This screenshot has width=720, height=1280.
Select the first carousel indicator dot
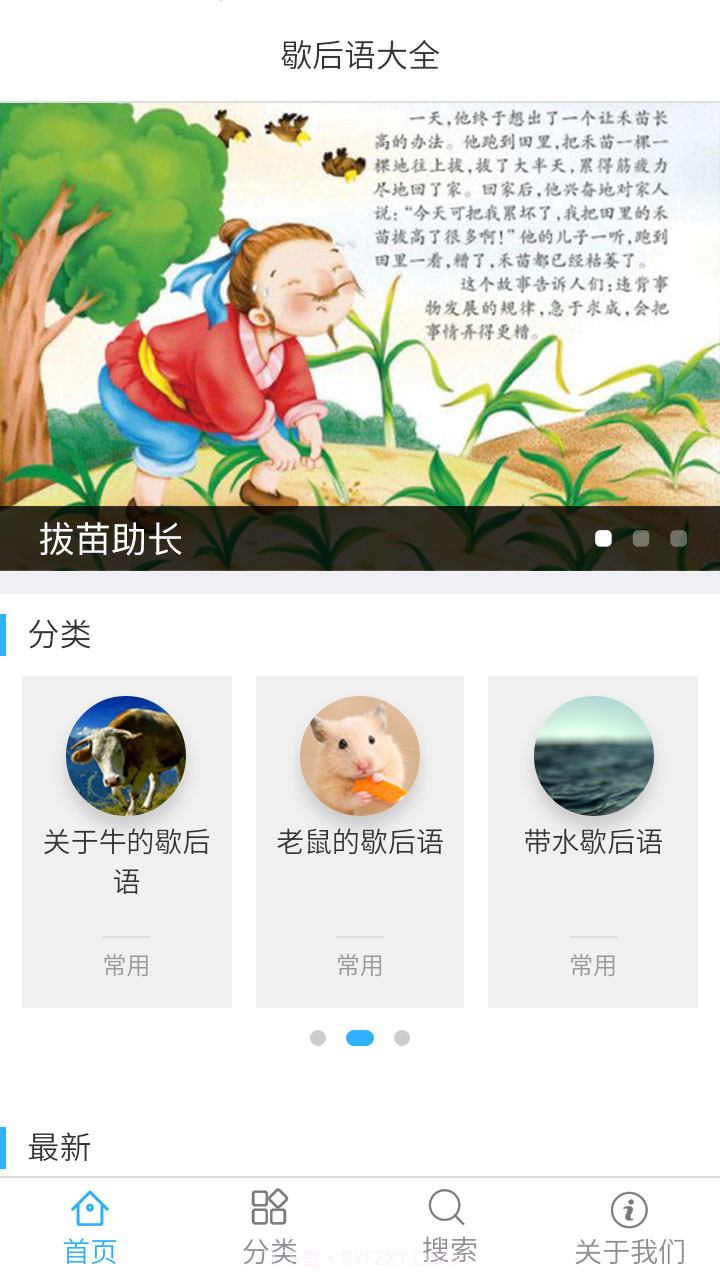pyautogui.click(x=604, y=538)
